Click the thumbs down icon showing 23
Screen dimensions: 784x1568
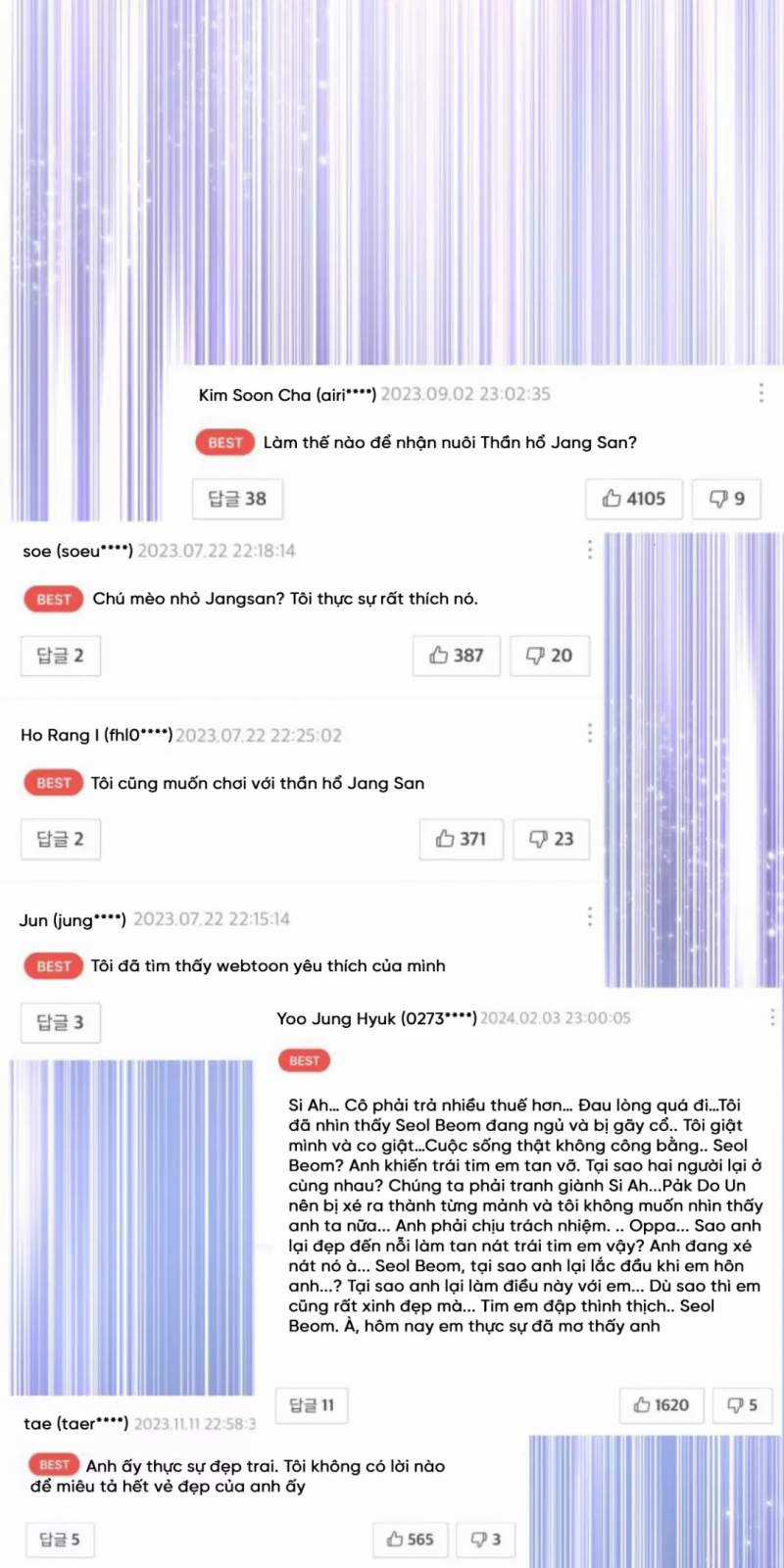point(550,839)
